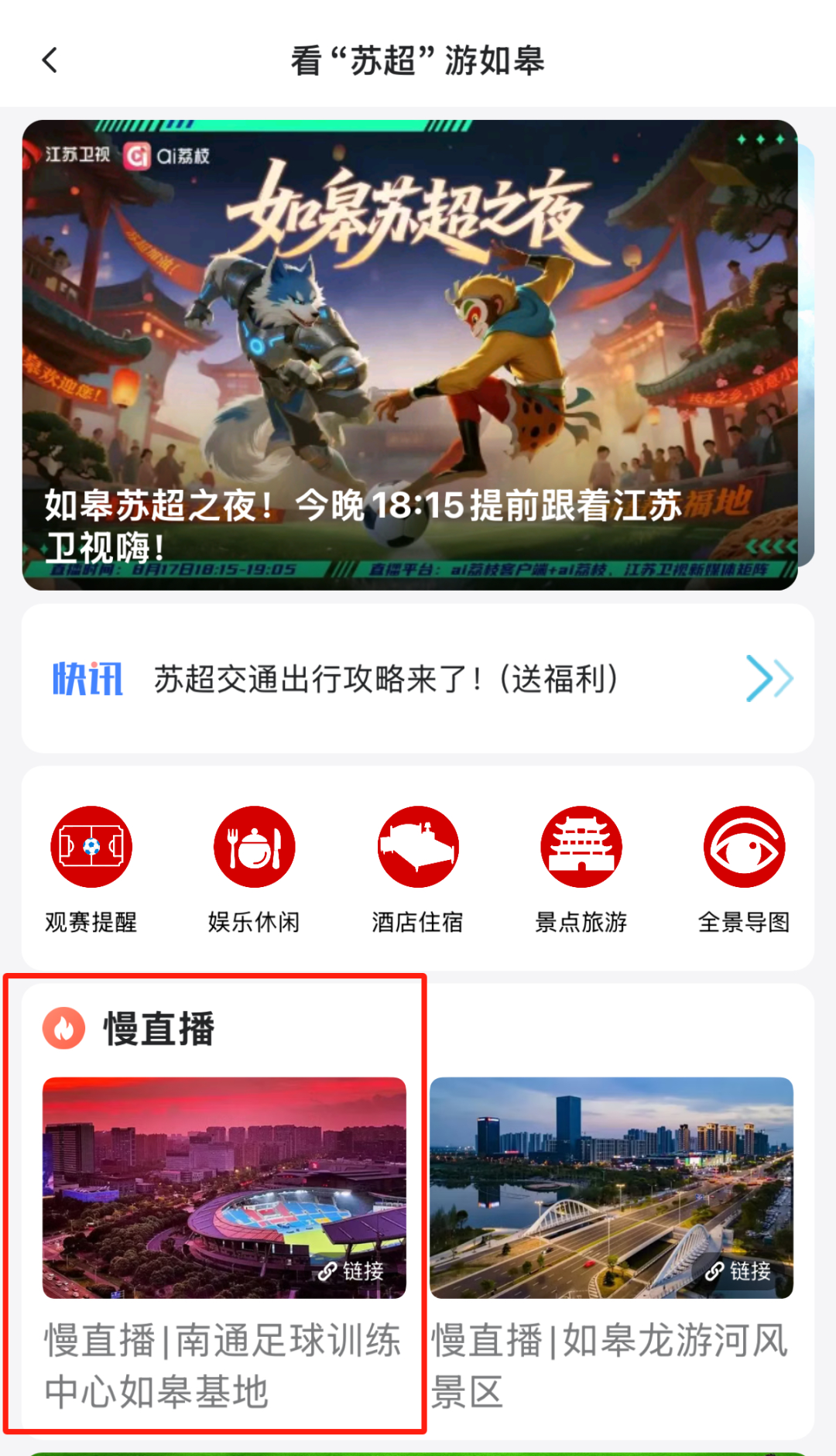Open the 苏超交通出行攻略 news flash
836x1456 pixels.
[385, 679]
